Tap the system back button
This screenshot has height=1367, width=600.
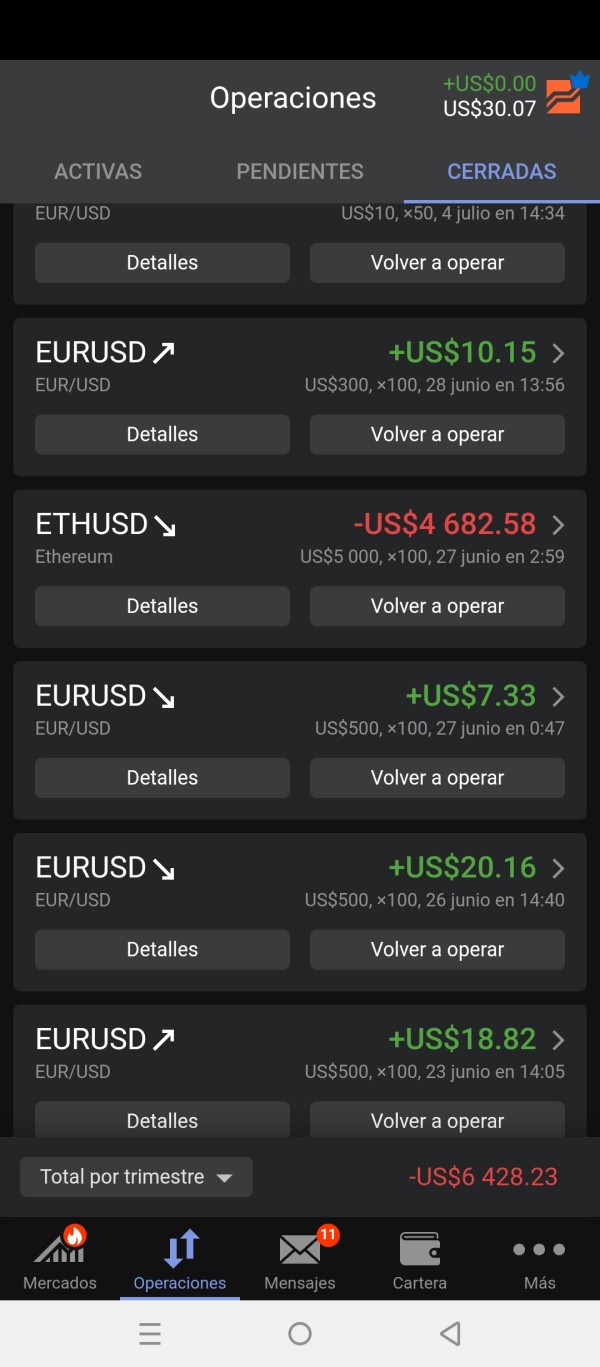point(450,1333)
